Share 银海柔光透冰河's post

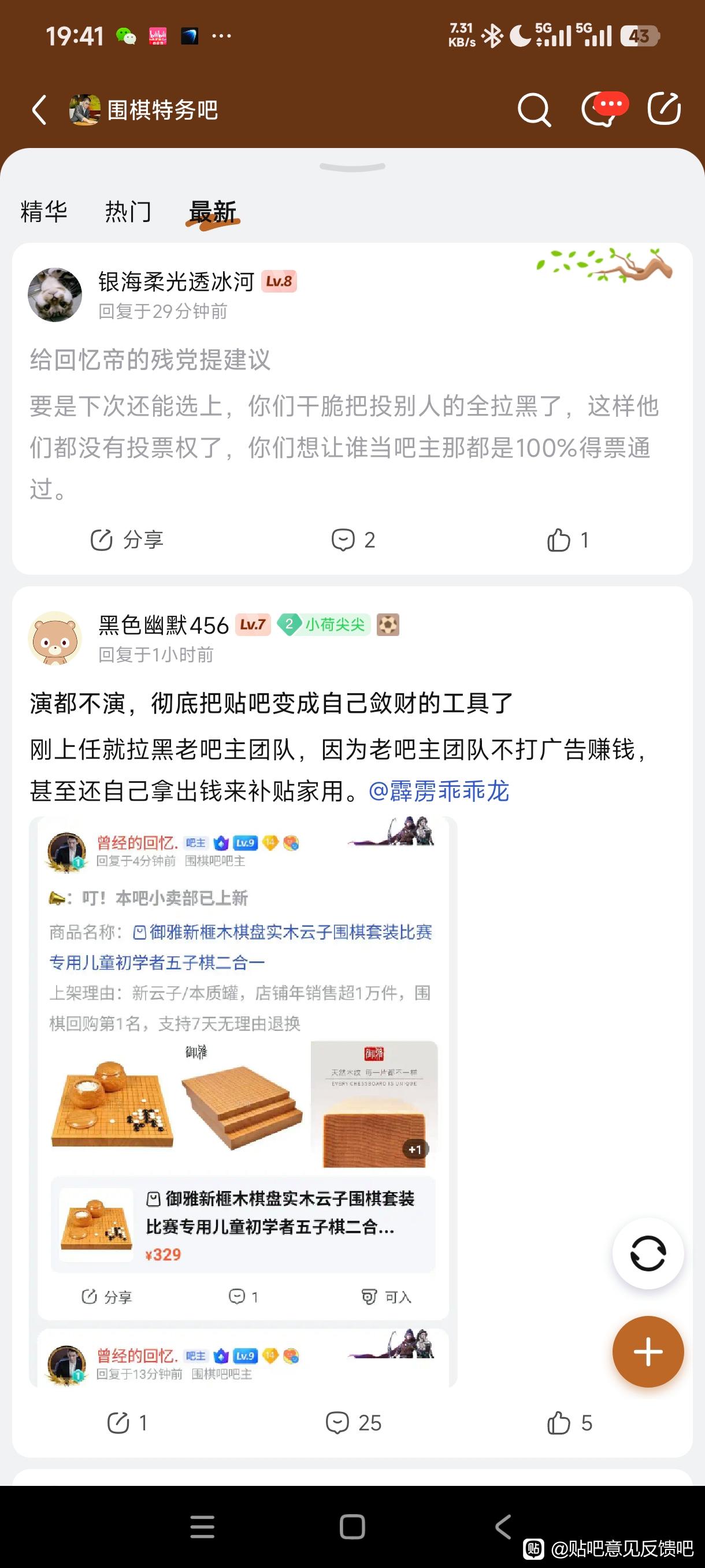(x=127, y=540)
